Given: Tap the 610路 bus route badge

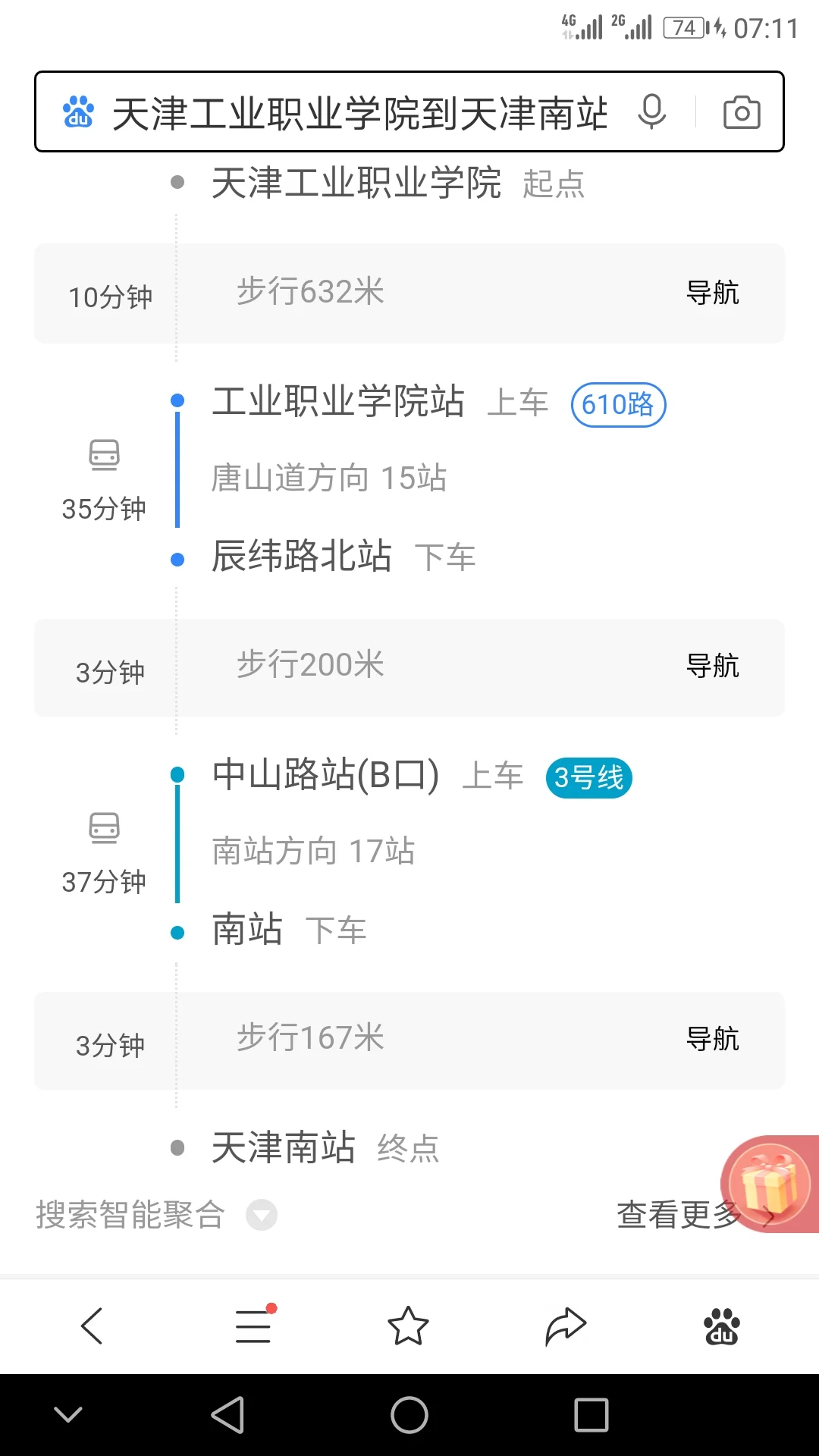Looking at the screenshot, I should 618,405.
